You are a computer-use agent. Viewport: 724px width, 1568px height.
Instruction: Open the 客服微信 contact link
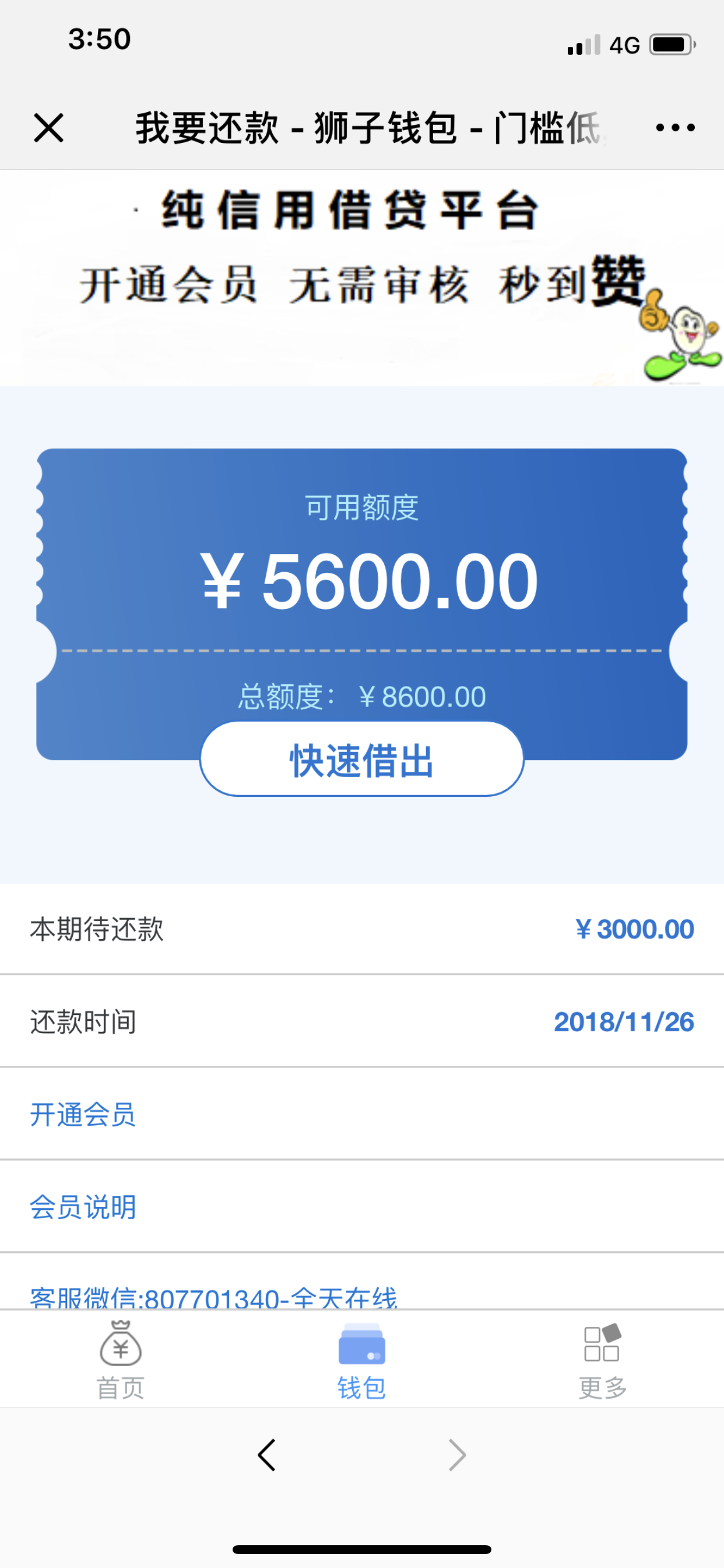[213, 1298]
